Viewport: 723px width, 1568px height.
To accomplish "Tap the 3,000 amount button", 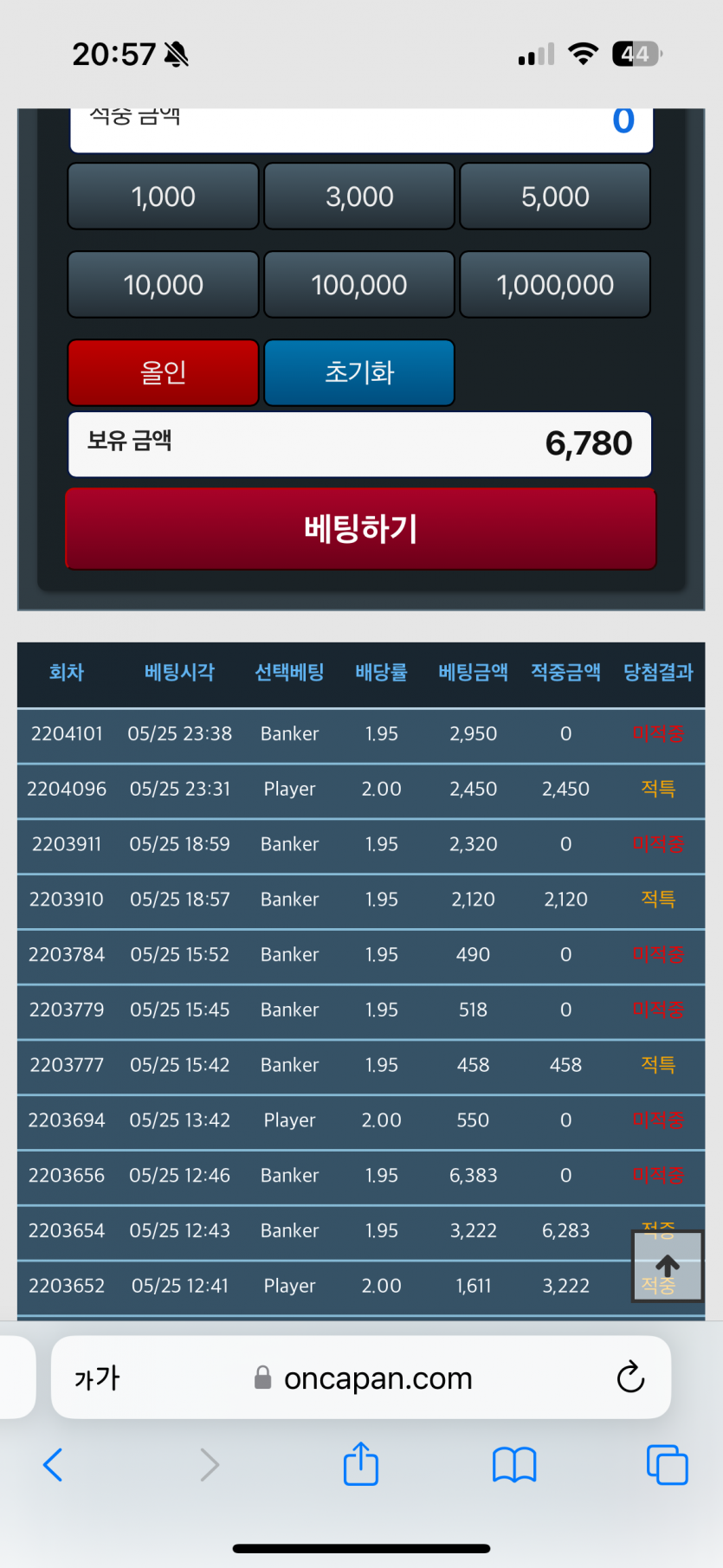I will [359, 197].
